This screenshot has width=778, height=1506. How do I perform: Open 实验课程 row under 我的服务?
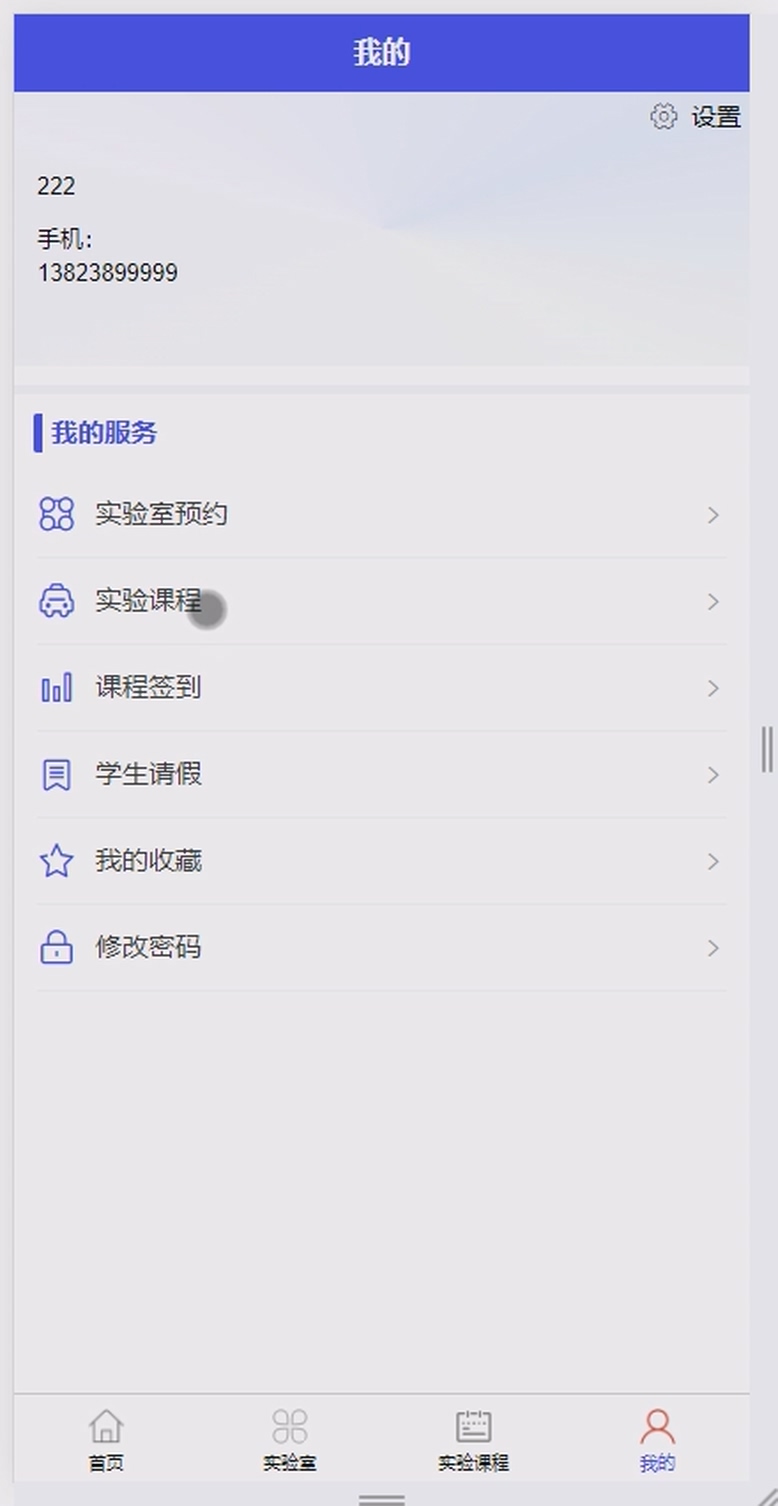pos(380,601)
